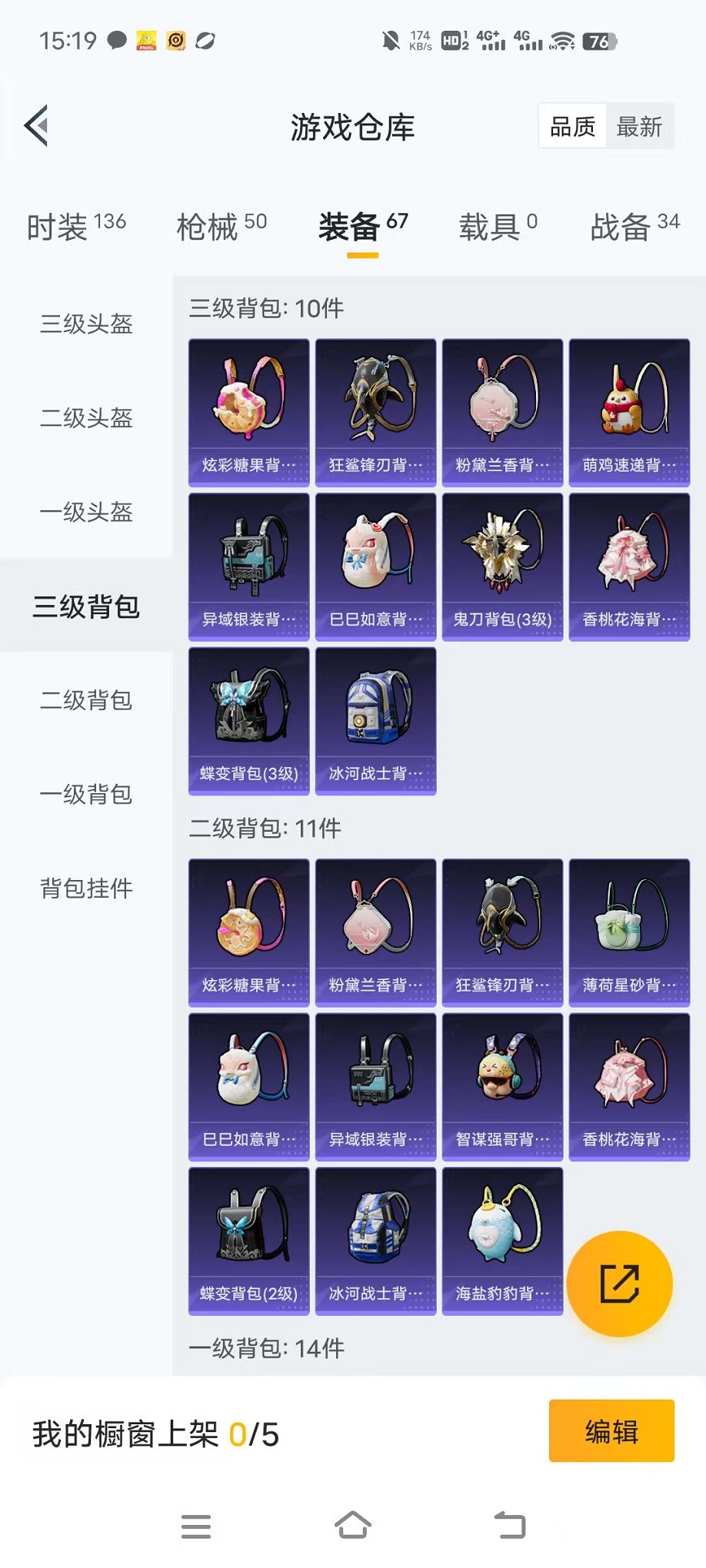
Task: Tap the 编辑 button
Action: [611, 1431]
